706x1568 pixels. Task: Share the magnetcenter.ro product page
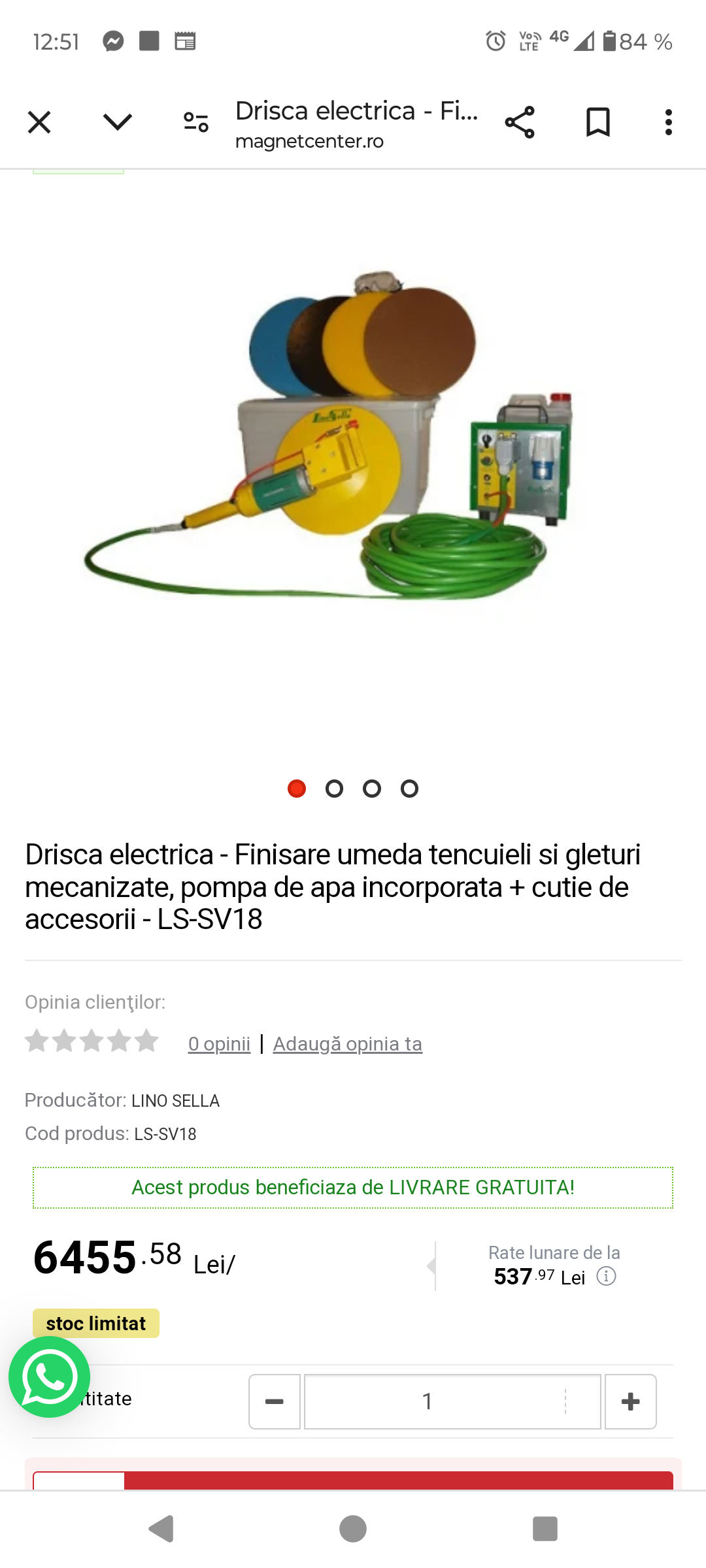(x=520, y=122)
